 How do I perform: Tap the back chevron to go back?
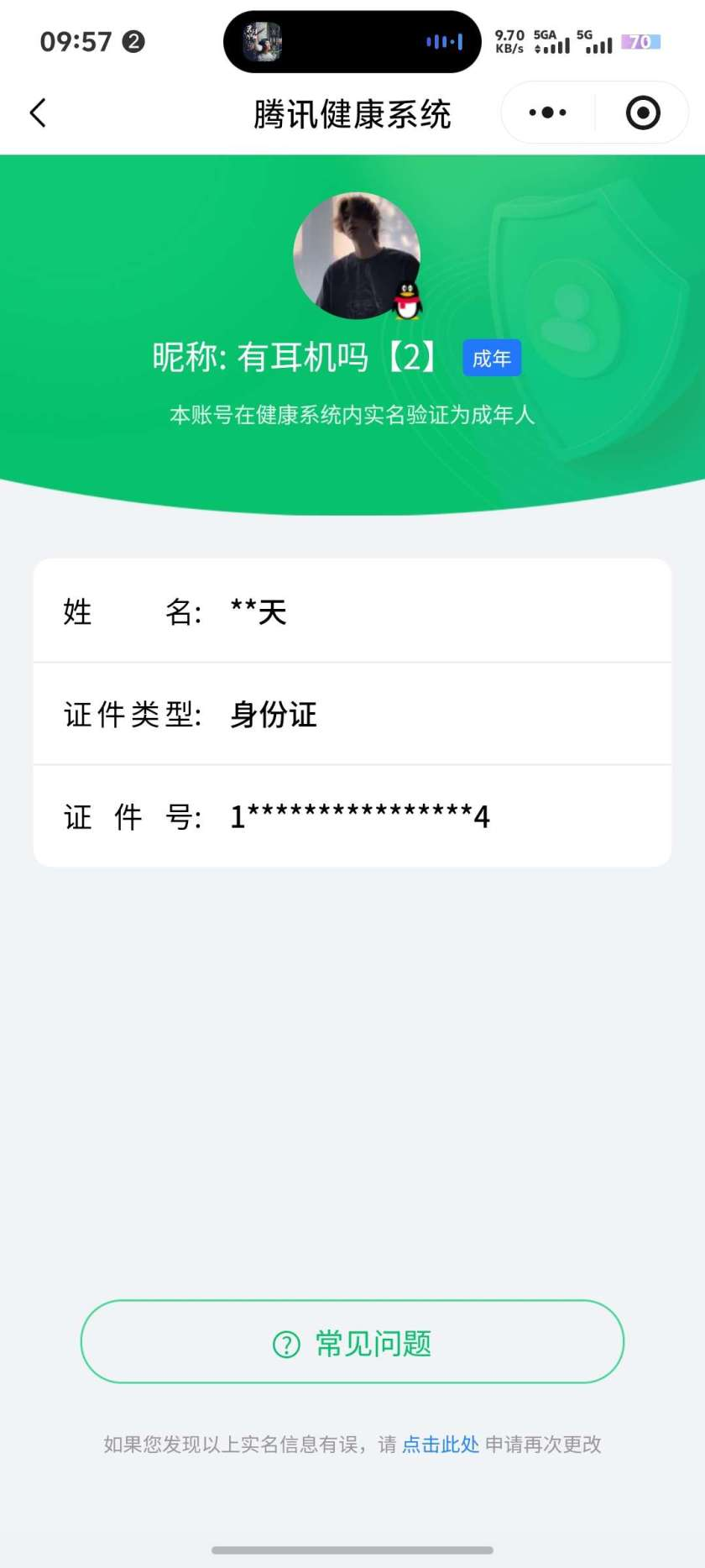(37, 112)
